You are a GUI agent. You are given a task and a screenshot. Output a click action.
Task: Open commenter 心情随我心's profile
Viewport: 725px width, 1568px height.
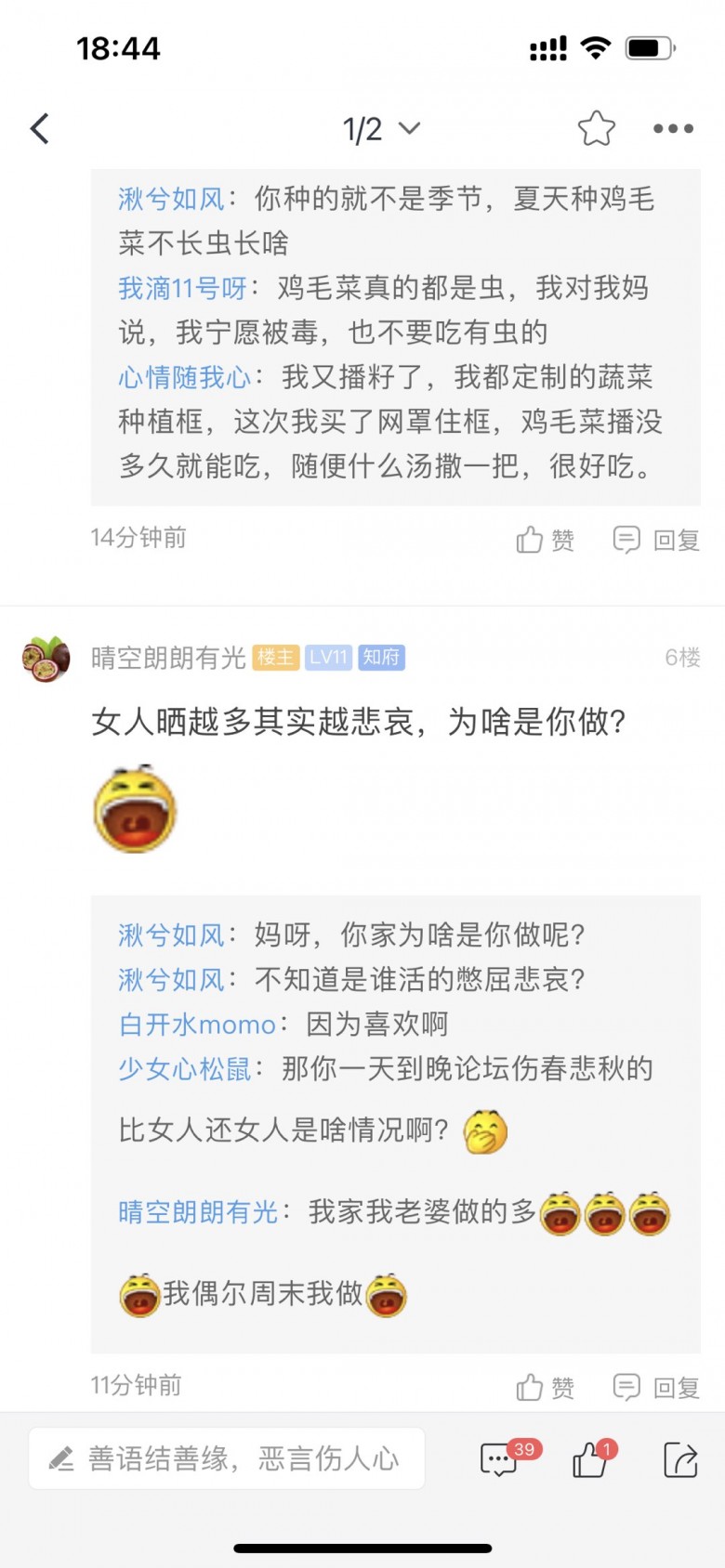[185, 377]
